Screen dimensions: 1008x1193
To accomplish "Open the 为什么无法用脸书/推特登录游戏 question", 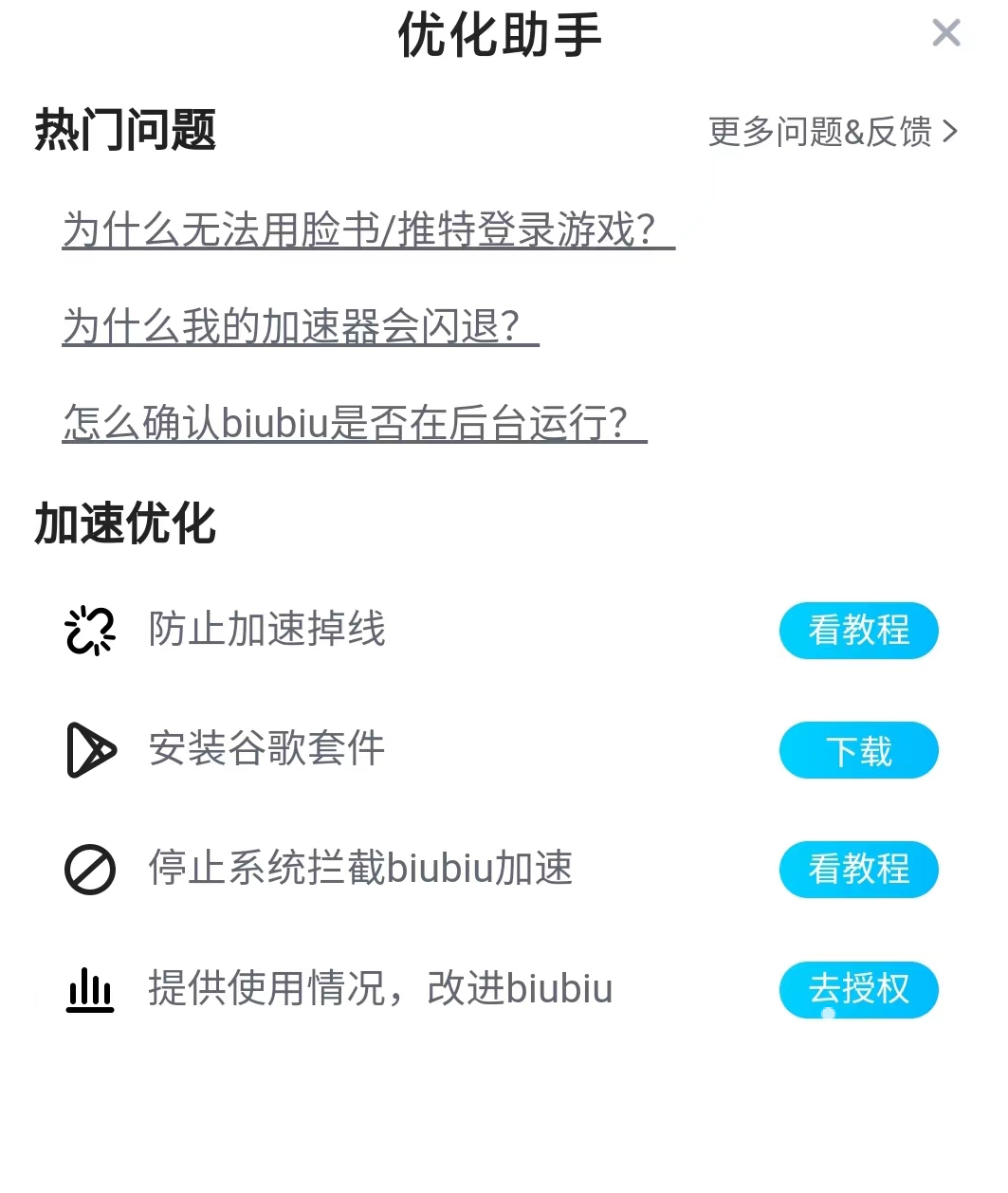I will point(367,229).
